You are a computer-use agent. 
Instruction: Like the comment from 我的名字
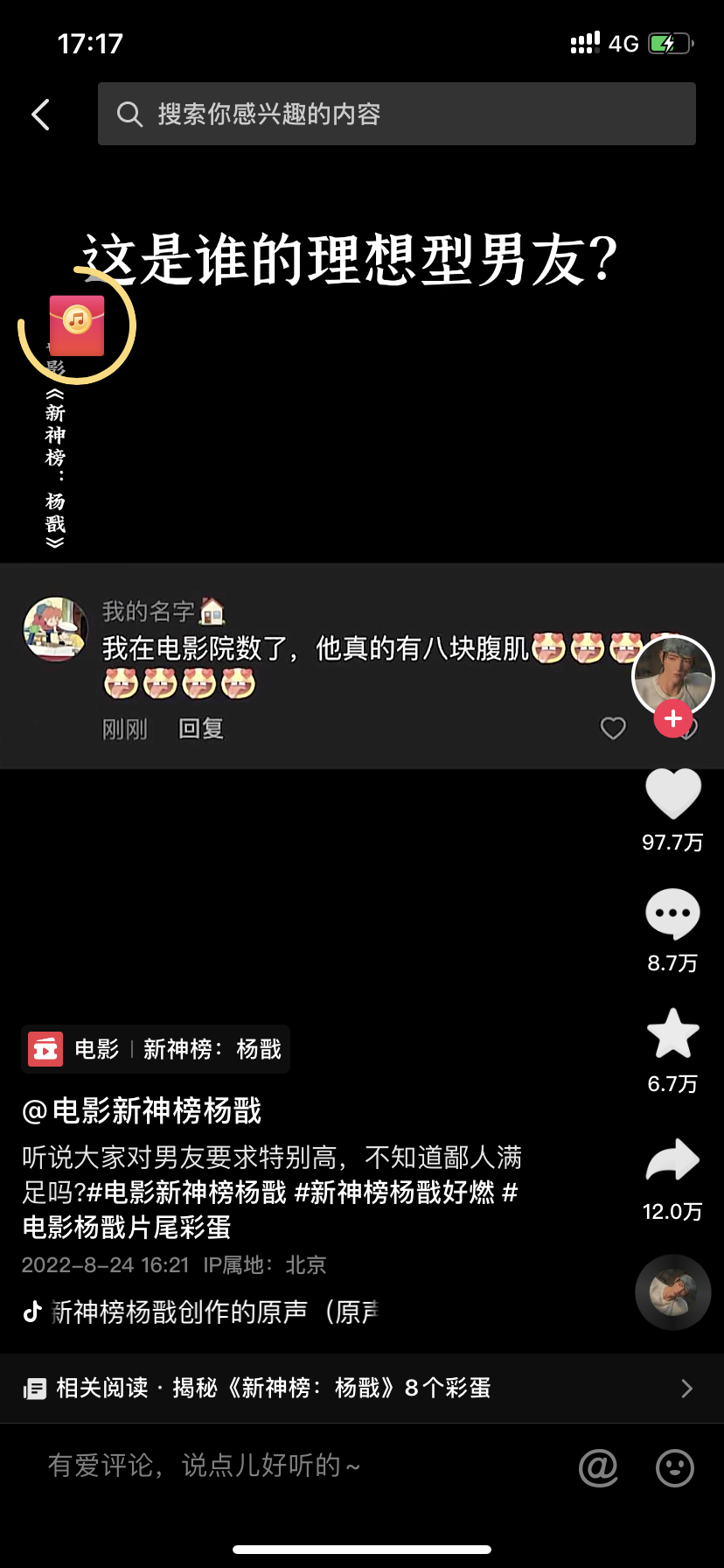613,728
